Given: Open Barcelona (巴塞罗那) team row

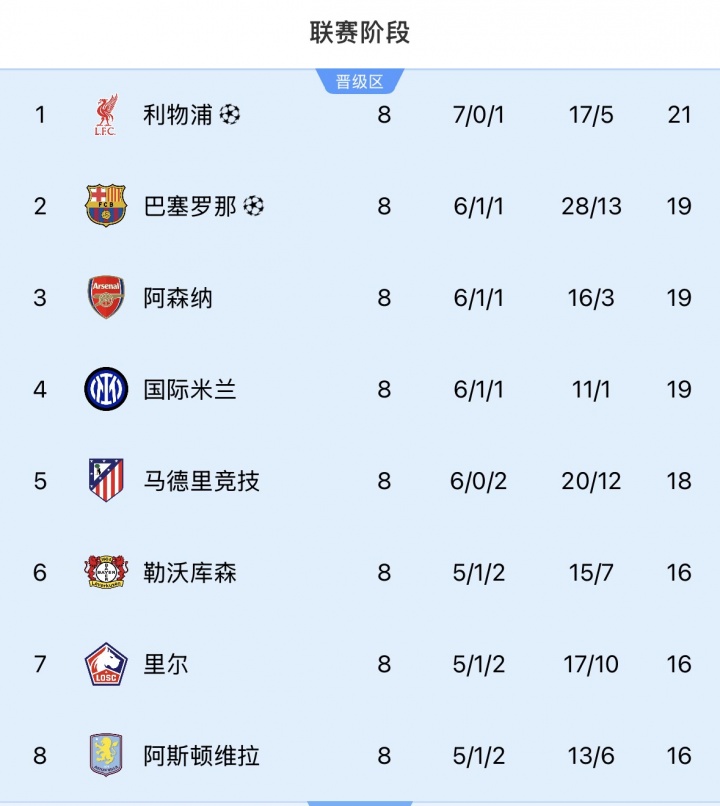Looking at the screenshot, I should [190, 207].
